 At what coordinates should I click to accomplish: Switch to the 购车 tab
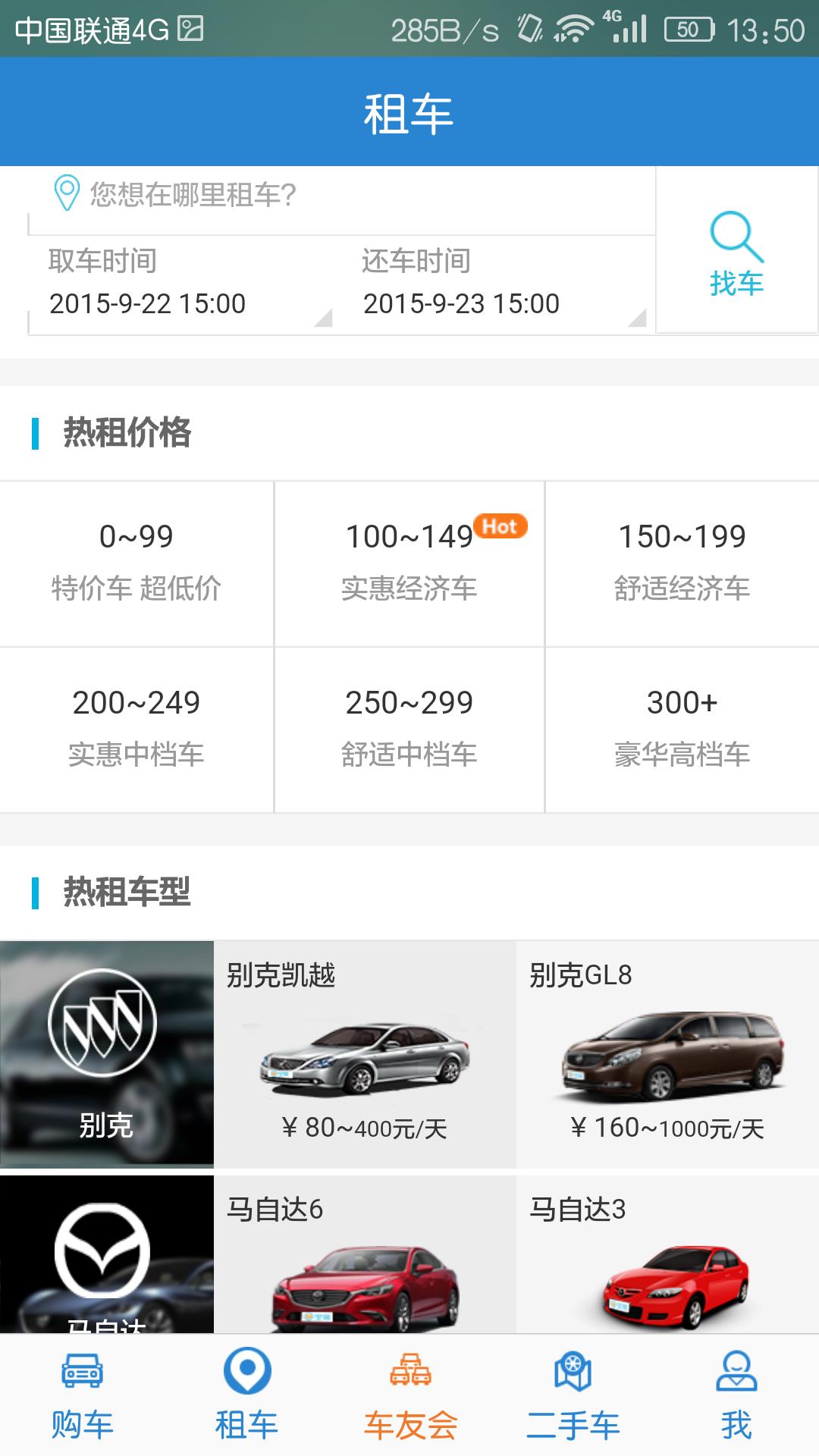(x=82, y=1395)
